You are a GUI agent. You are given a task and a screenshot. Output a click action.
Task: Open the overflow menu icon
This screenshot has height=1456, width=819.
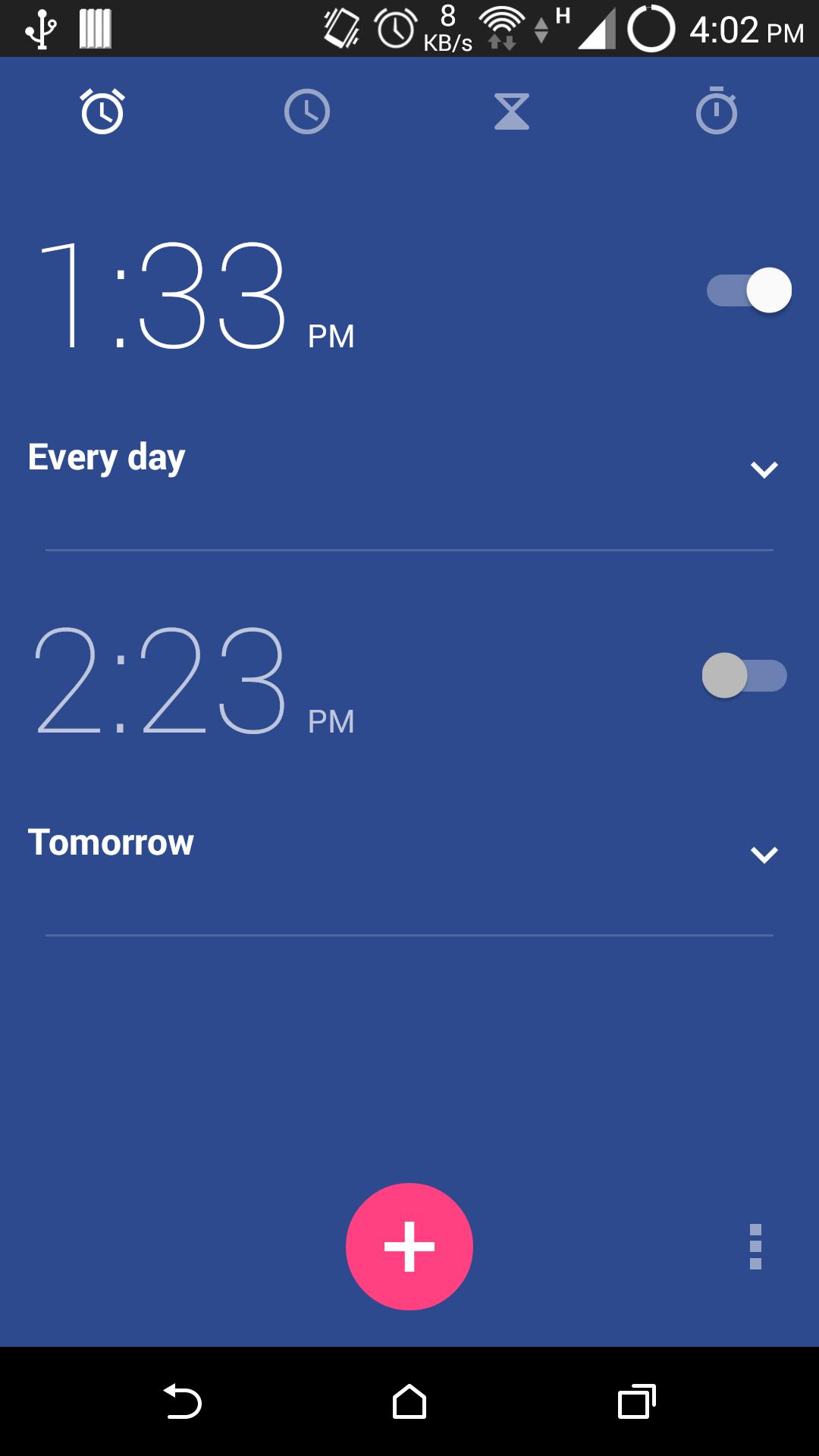[x=756, y=1247]
